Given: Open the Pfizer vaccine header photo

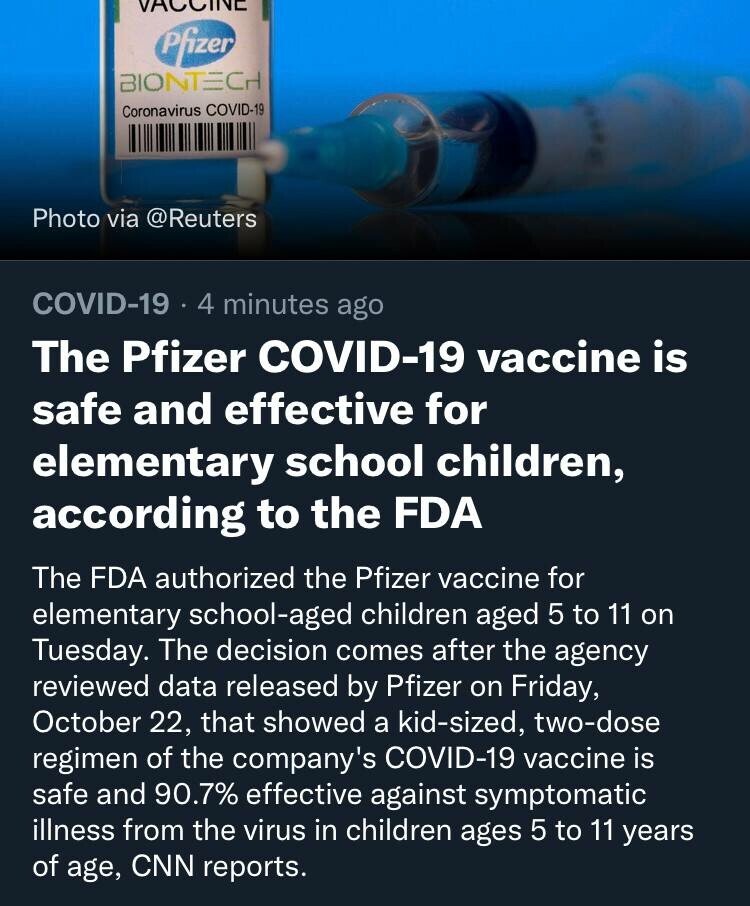Looking at the screenshot, I should pyautogui.click(x=375, y=120).
